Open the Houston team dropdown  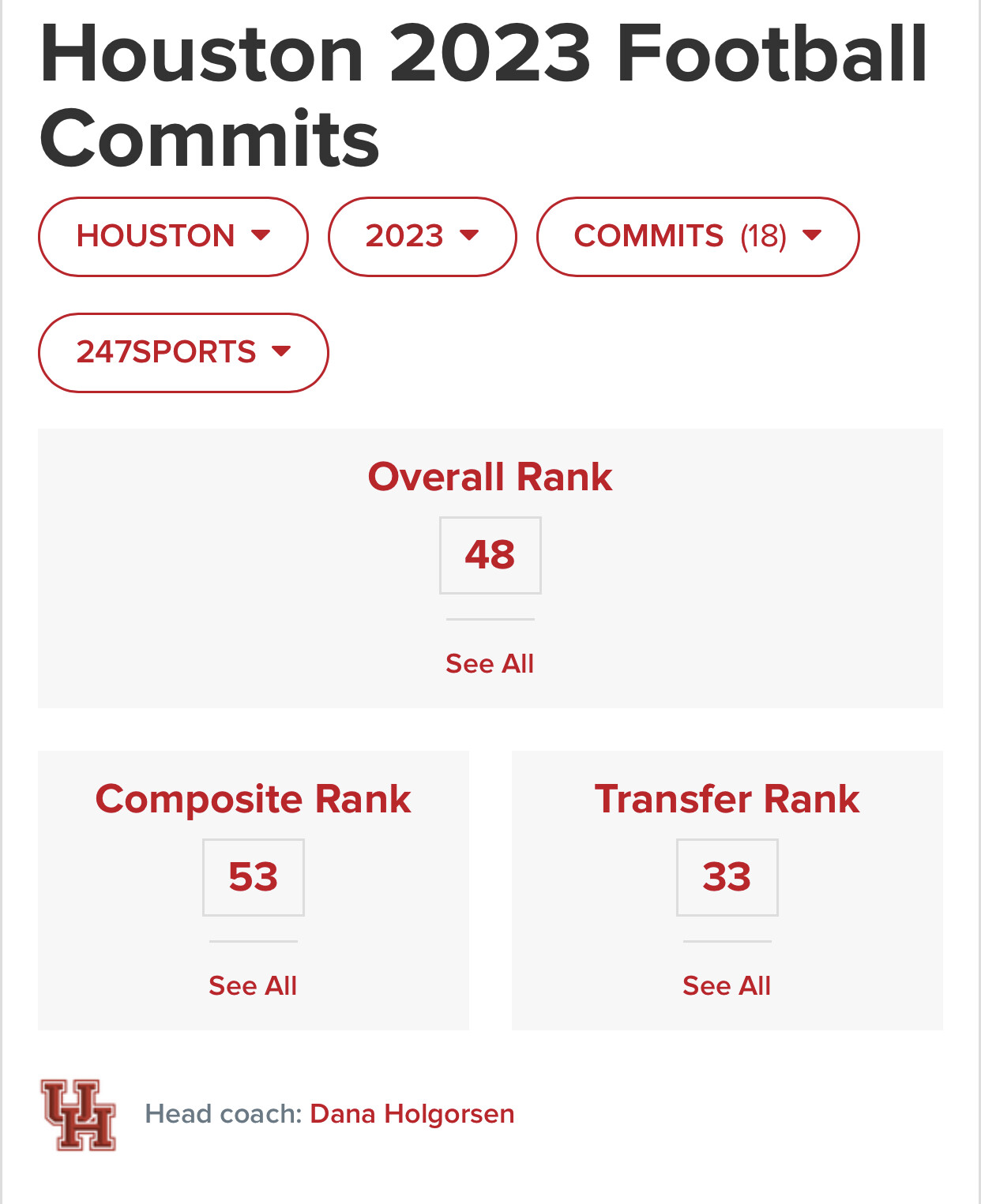coord(173,236)
